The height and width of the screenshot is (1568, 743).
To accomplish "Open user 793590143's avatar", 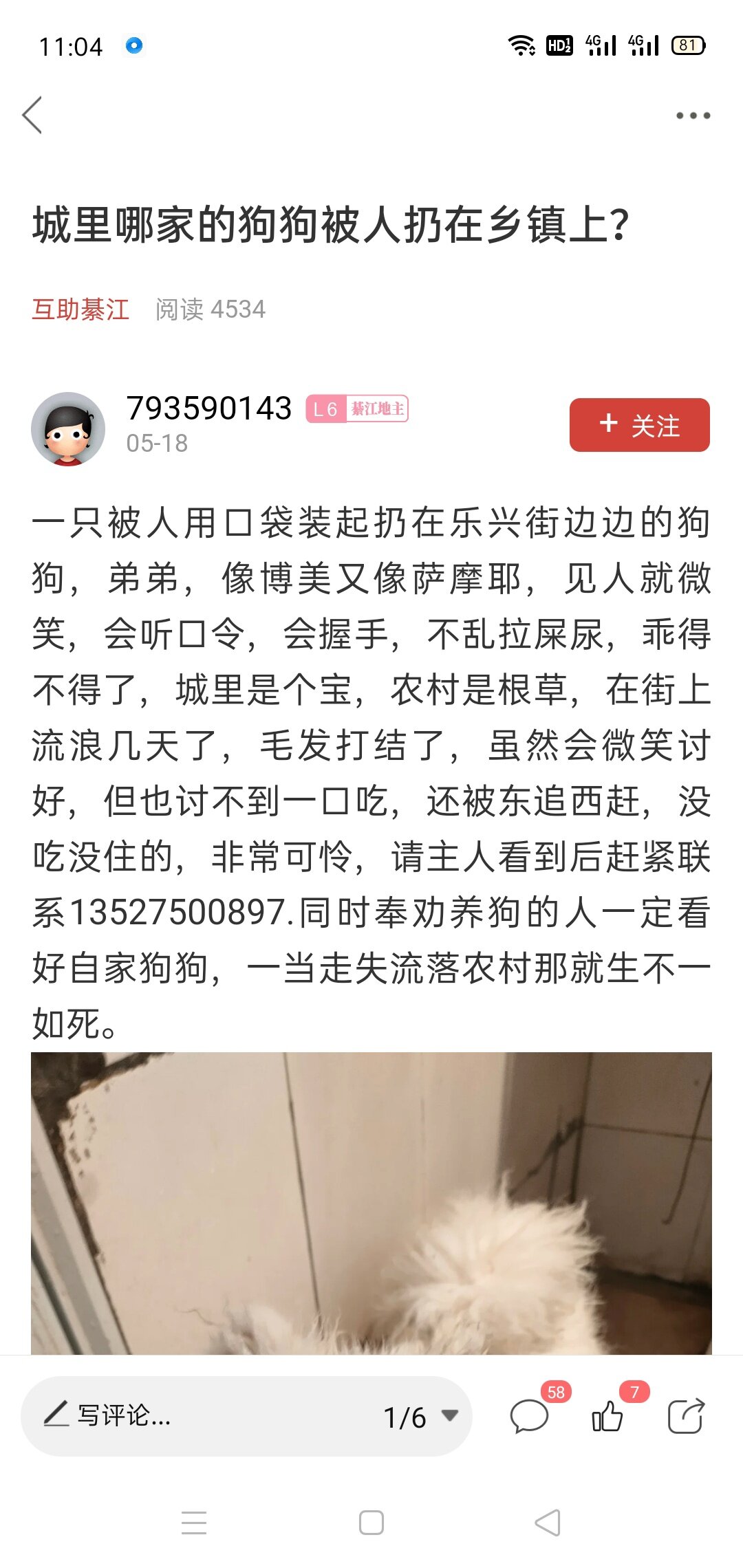I will click(68, 429).
